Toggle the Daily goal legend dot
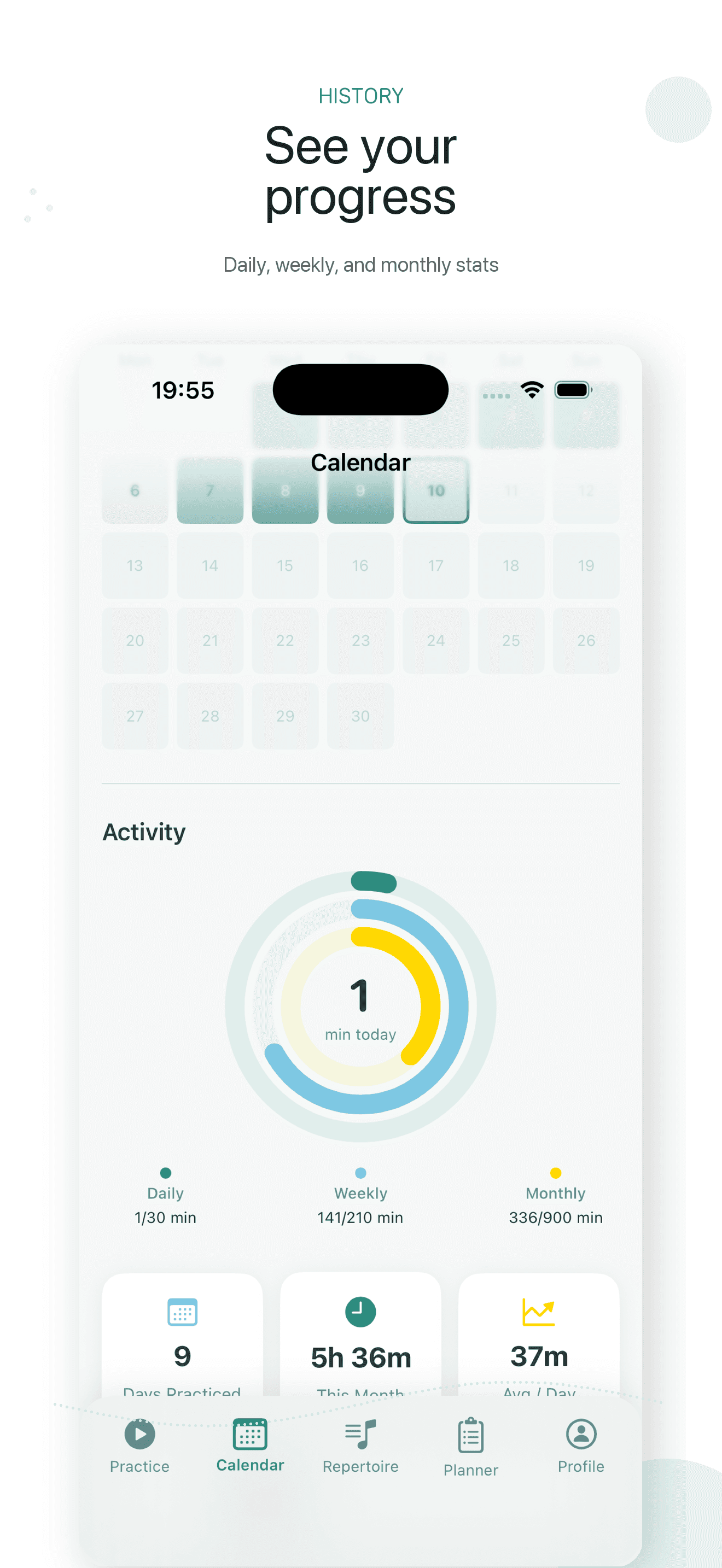Image resolution: width=722 pixels, height=1568 pixels. pos(165,1174)
